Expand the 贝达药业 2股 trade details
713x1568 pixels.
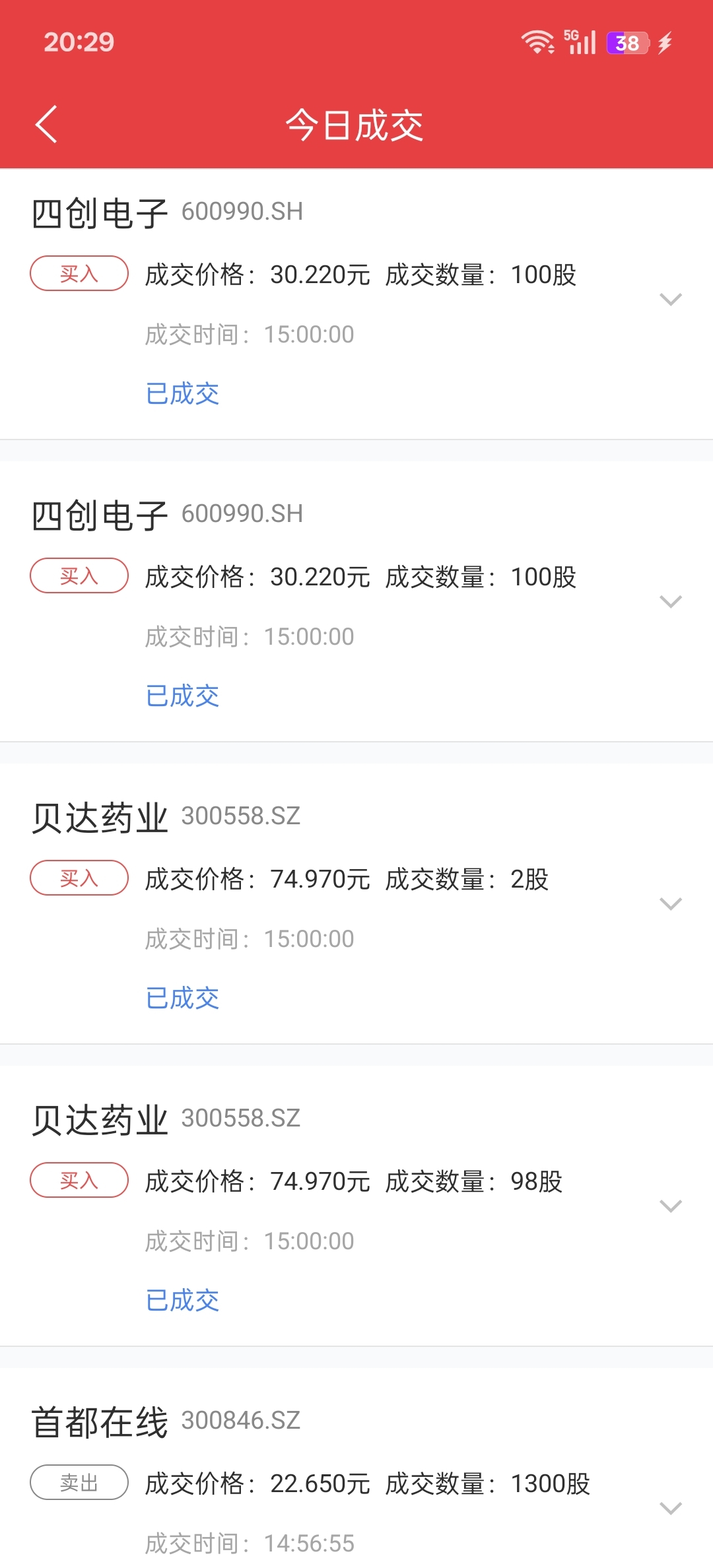[x=671, y=903]
